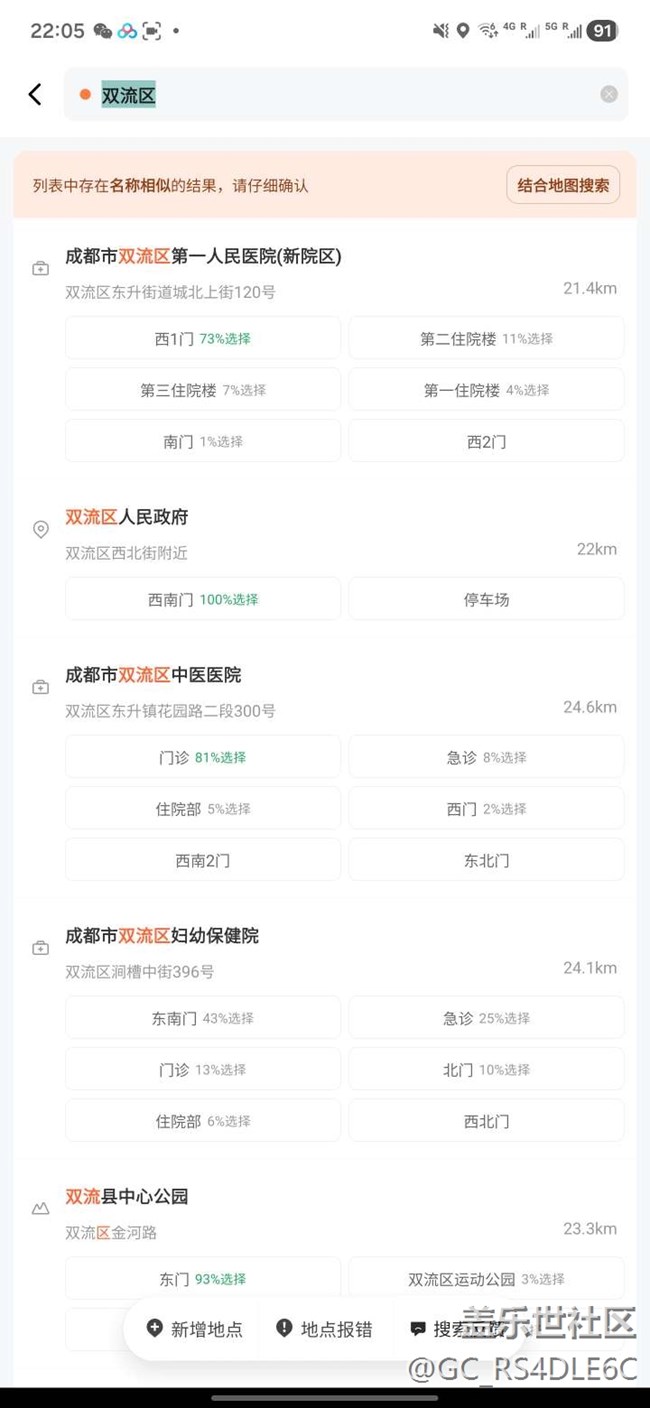Viewport: 650px width, 1408px height.
Task: Choose the 西北门 chip
Action: [486, 1121]
